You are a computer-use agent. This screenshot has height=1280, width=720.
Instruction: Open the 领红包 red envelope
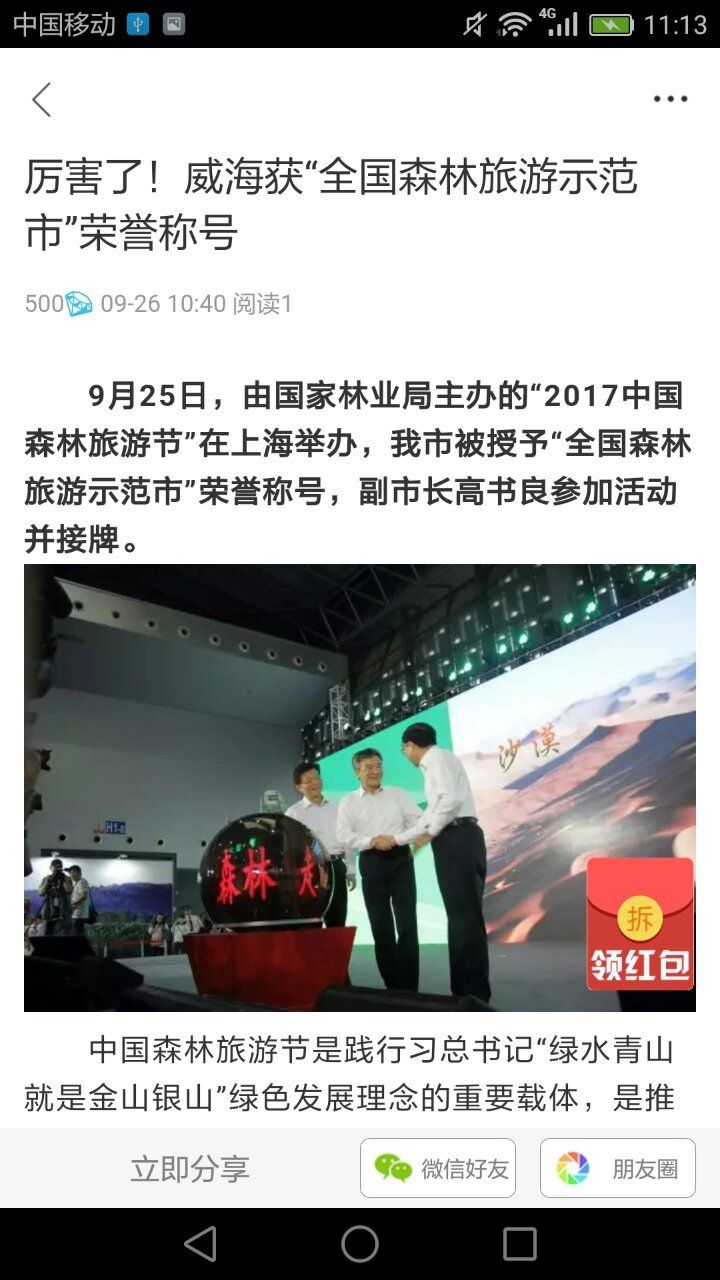click(640, 925)
